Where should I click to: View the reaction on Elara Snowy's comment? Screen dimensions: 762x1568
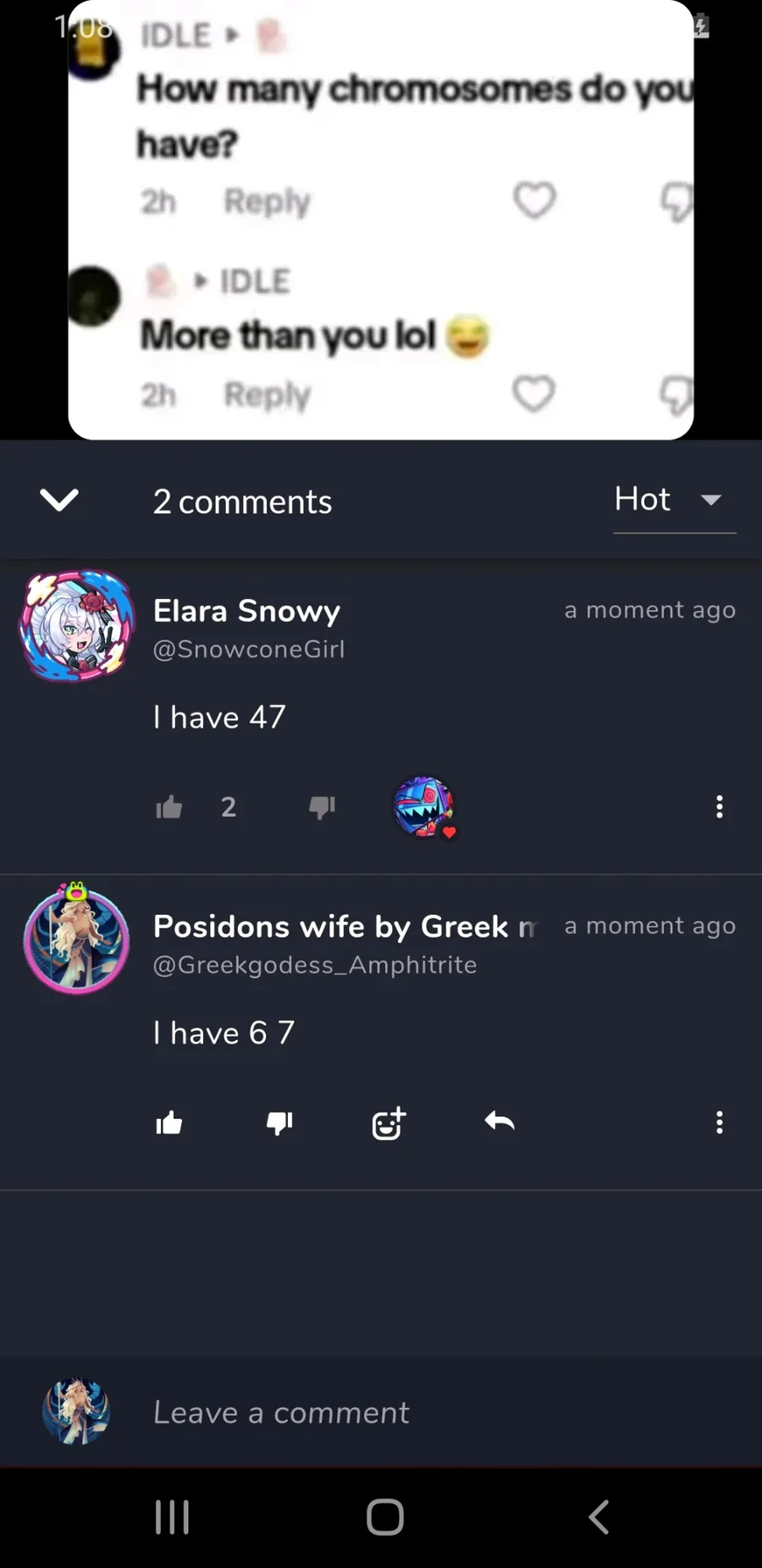click(424, 807)
